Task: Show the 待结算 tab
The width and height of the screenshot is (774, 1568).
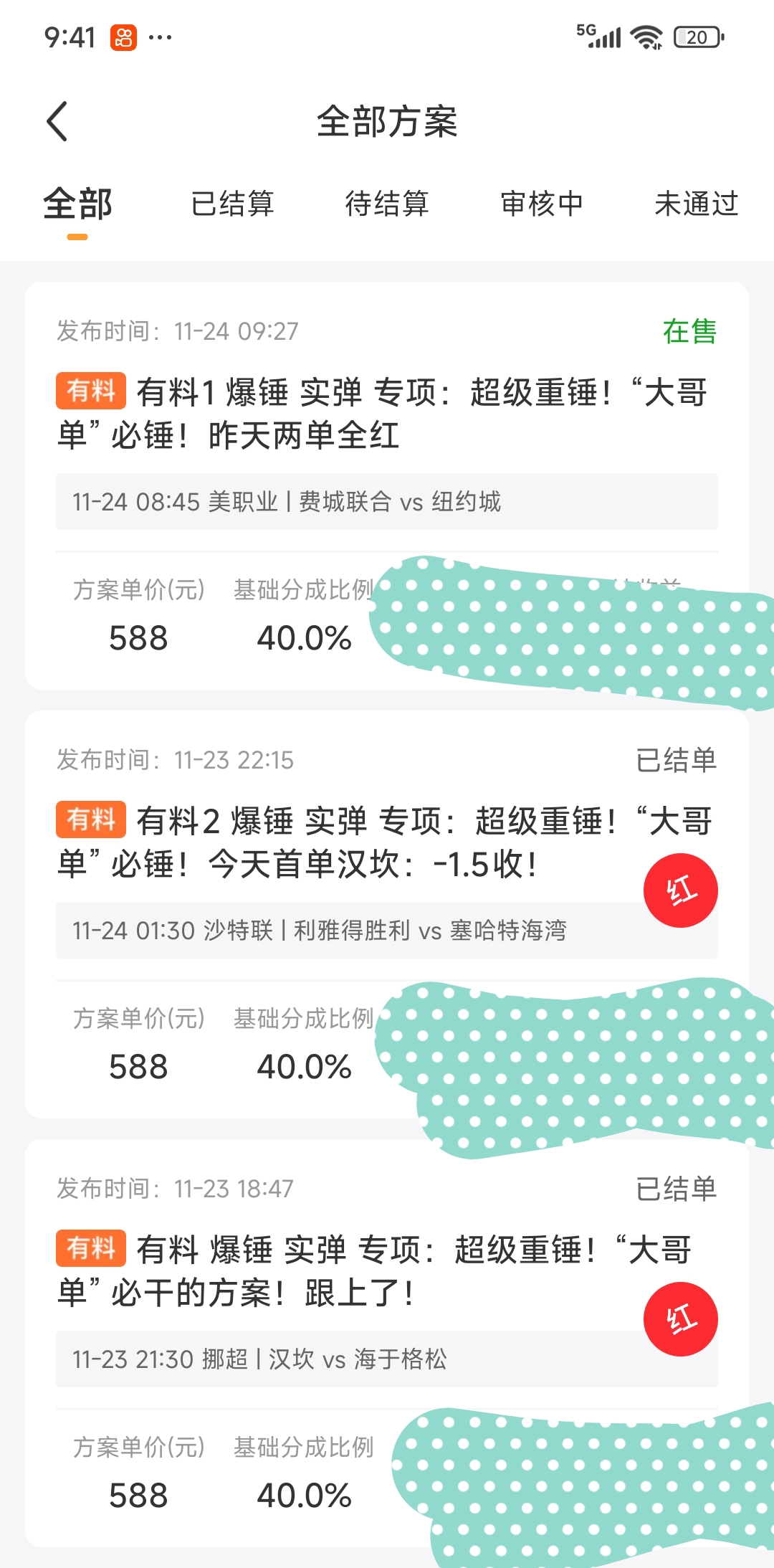Action: coord(387,204)
